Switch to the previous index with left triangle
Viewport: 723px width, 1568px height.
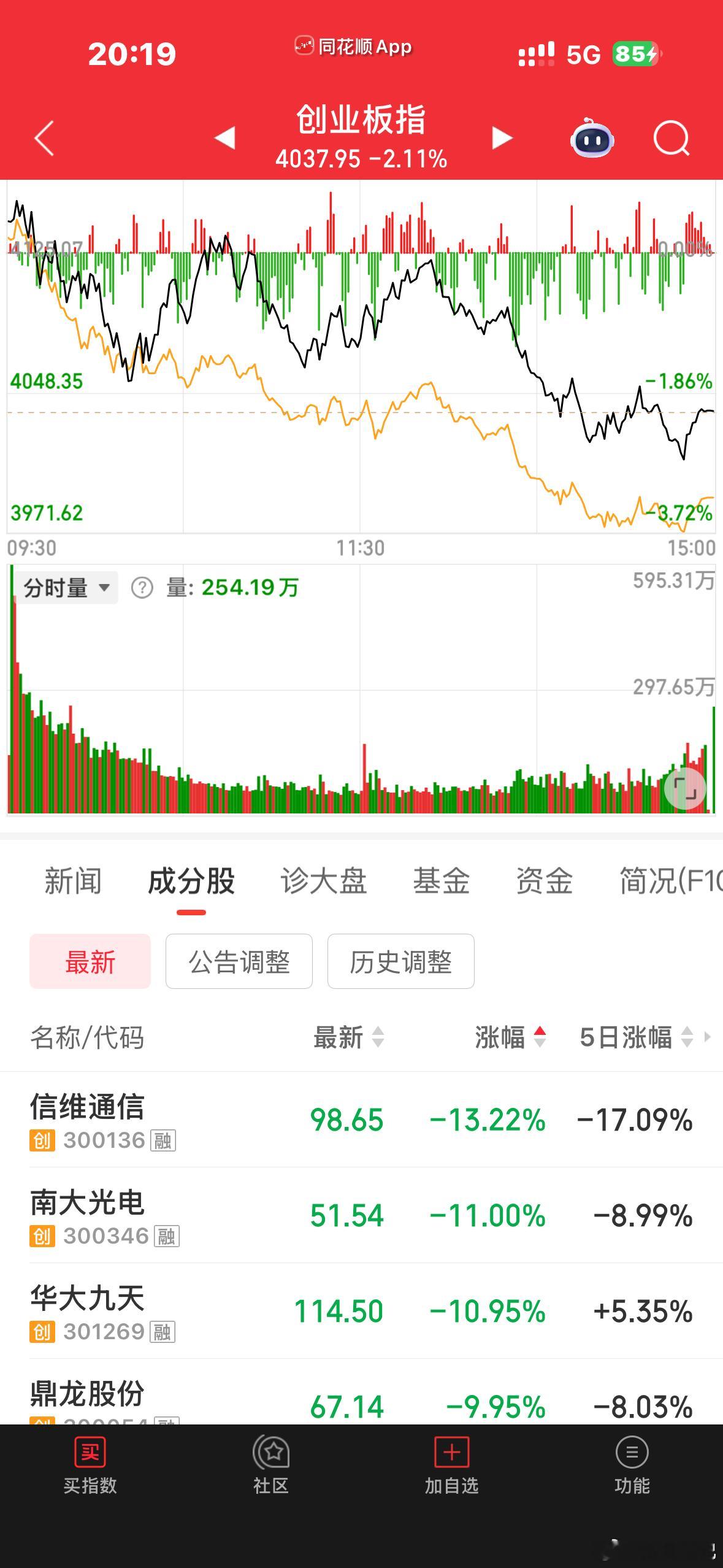[x=224, y=137]
